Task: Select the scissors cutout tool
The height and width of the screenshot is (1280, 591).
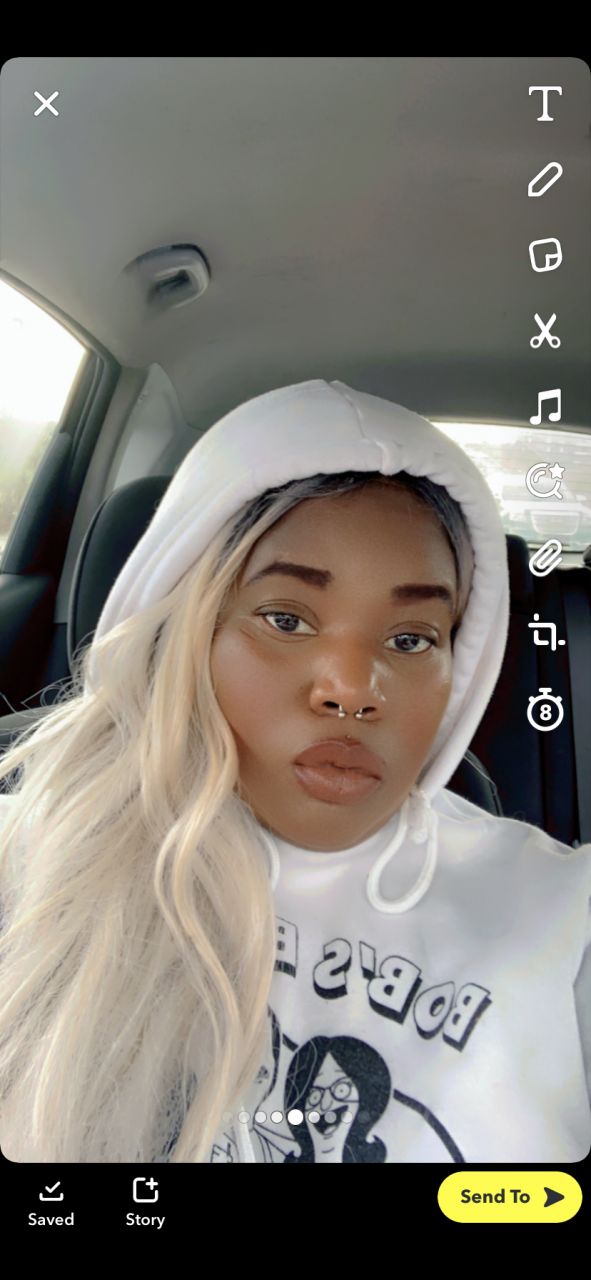Action: pyautogui.click(x=545, y=331)
